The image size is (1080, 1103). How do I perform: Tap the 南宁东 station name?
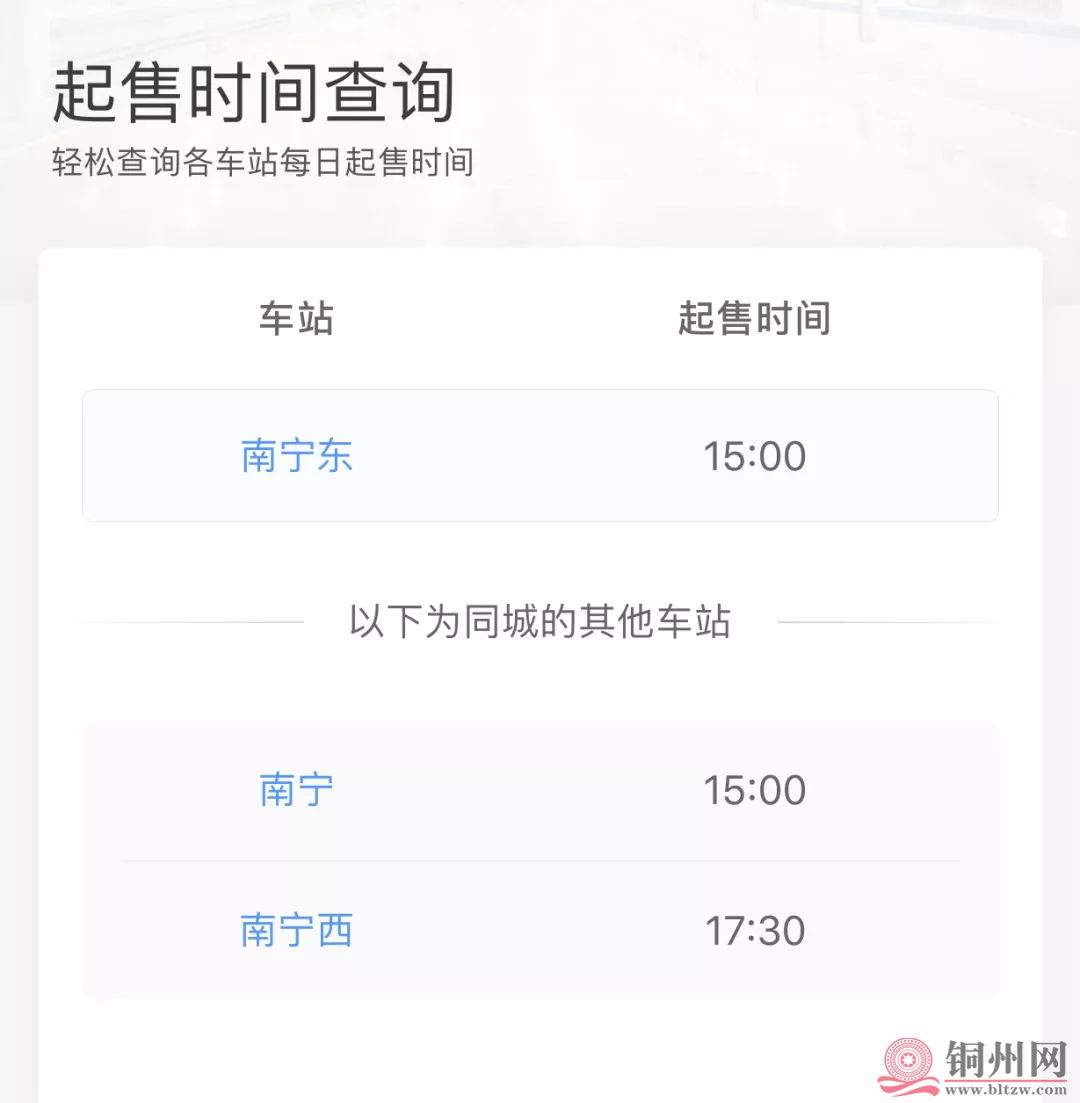(x=297, y=457)
